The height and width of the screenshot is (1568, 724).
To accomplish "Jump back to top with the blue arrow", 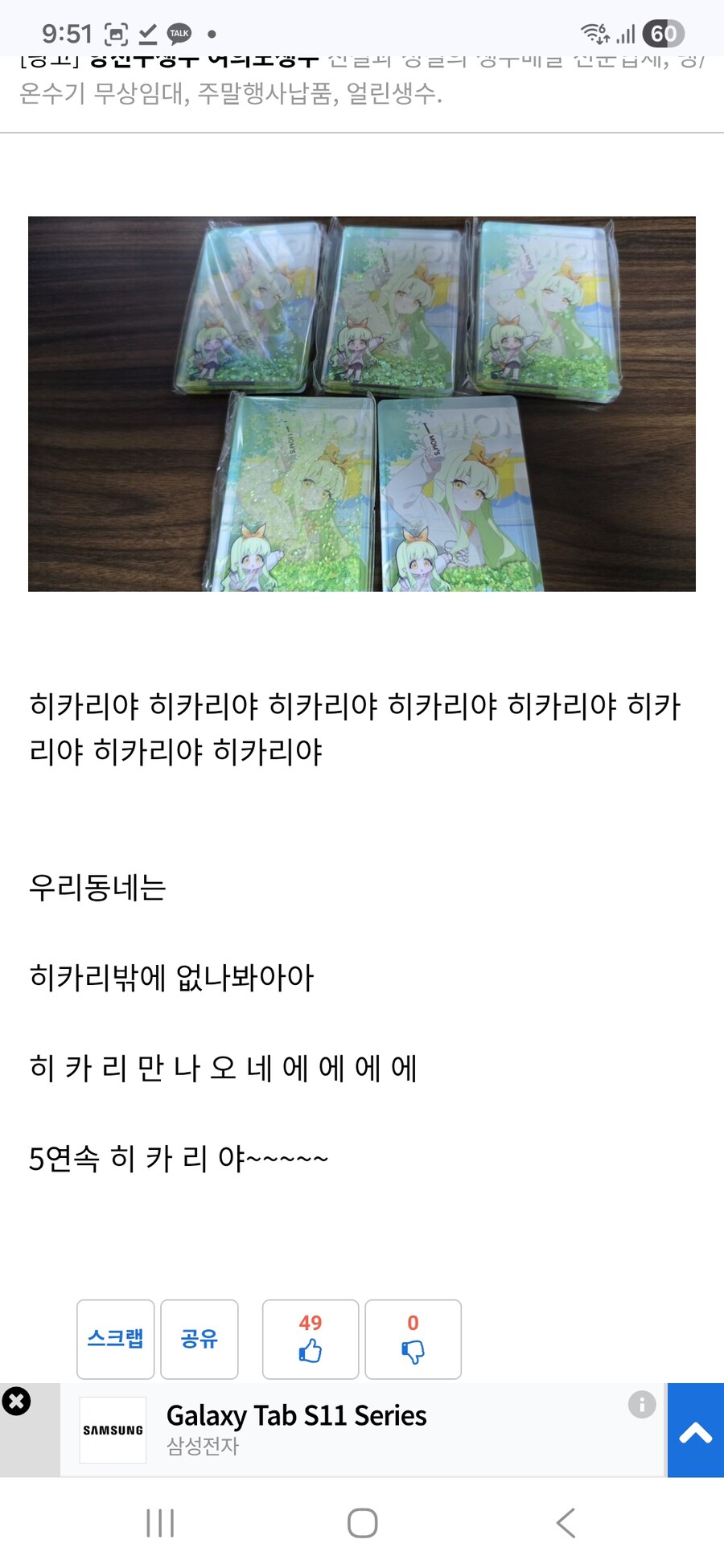I will point(695,1430).
